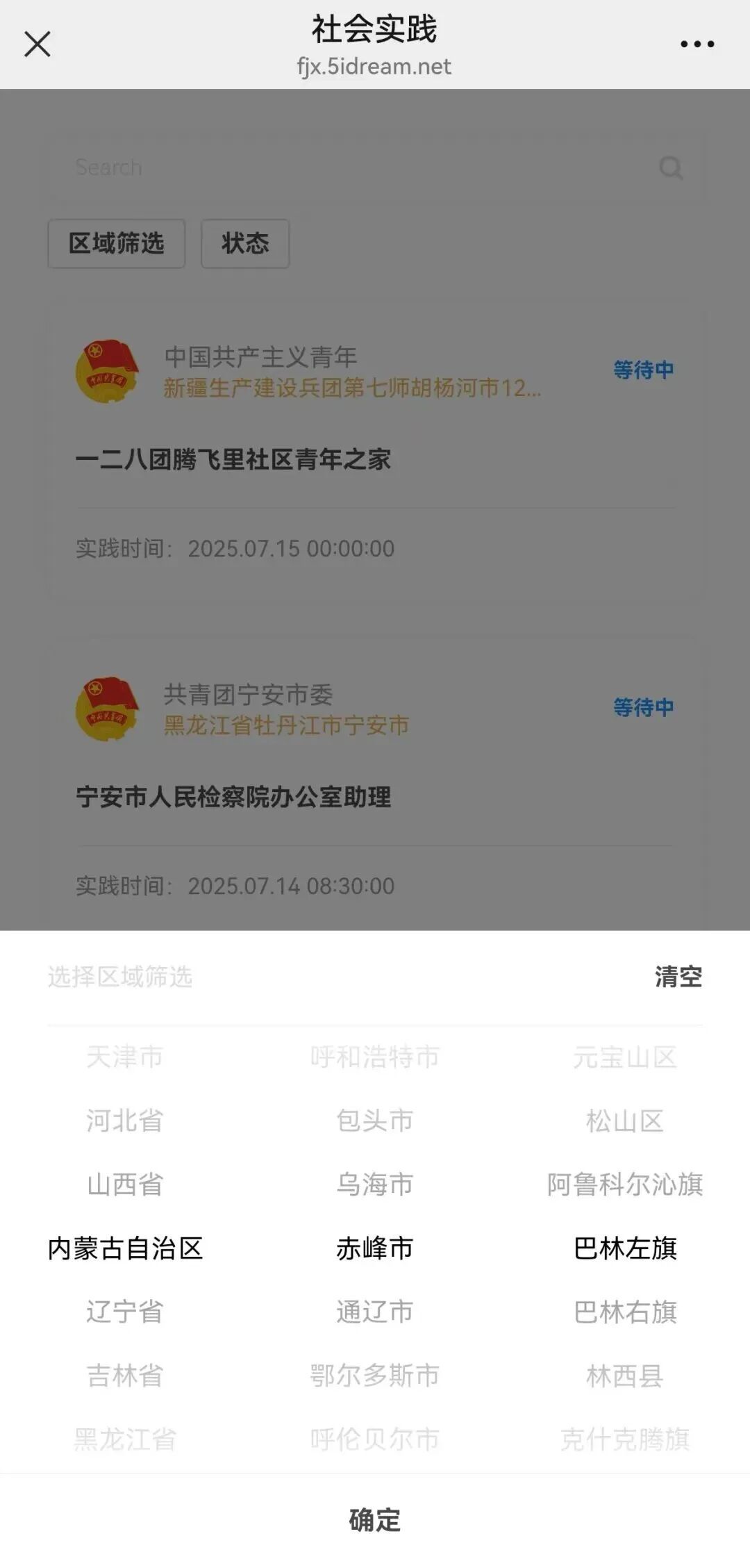
Task: Tap 清空 to clear region filter
Action: [x=678, y=976]
